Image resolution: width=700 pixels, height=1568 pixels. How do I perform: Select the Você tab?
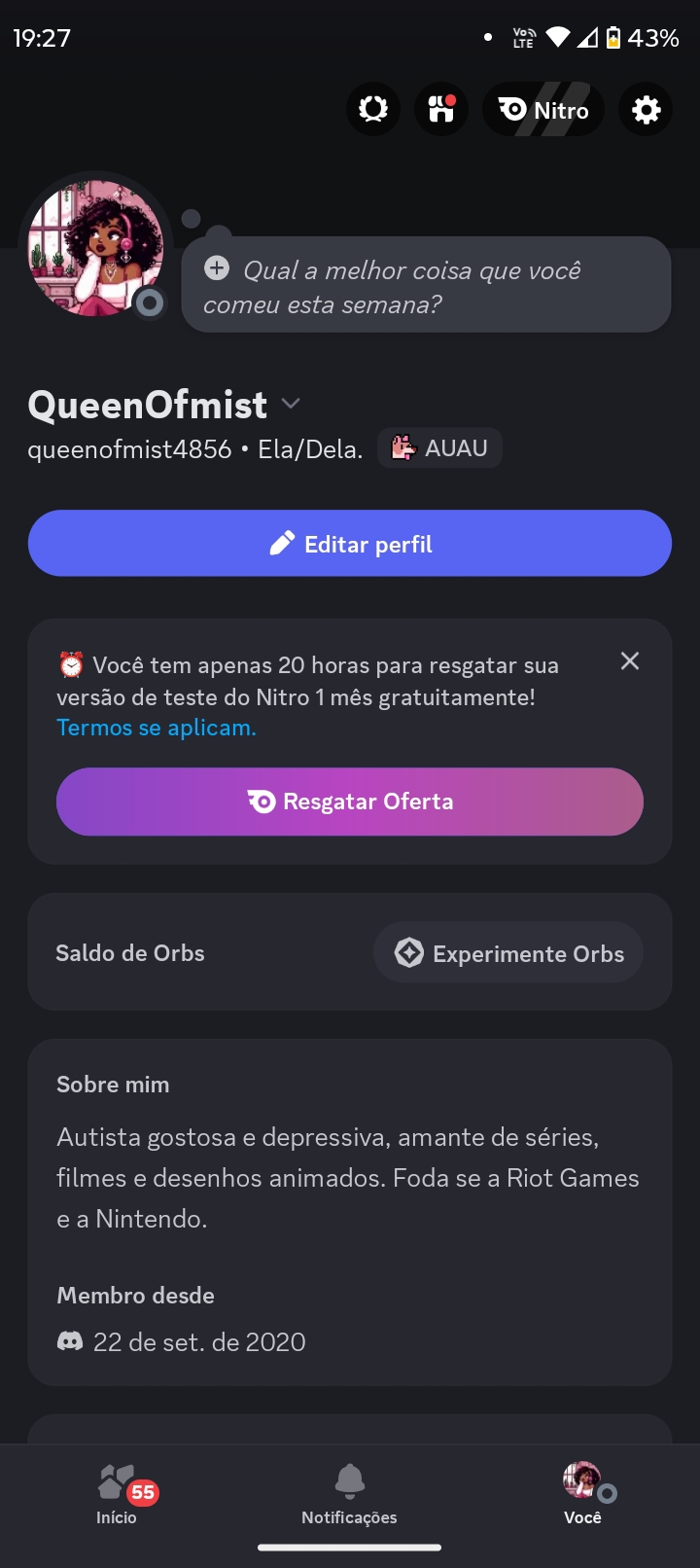(x=583, y=1494)
